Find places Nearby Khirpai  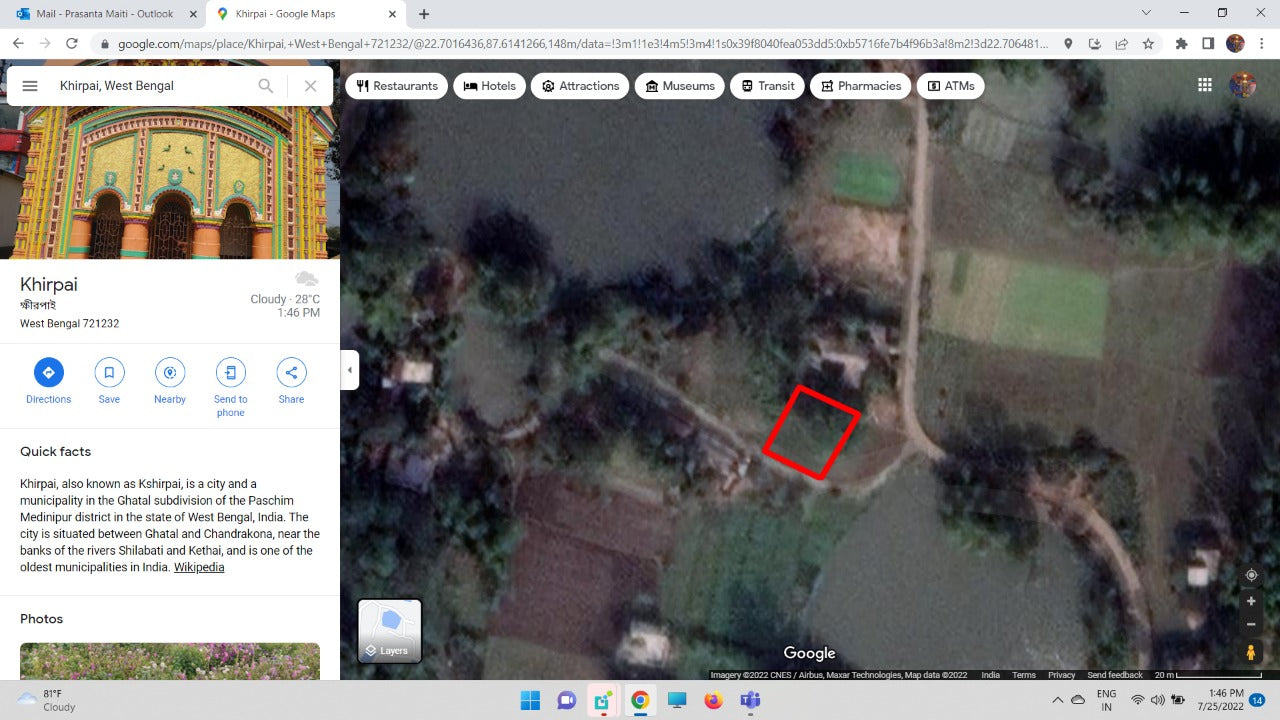[170, 373]
